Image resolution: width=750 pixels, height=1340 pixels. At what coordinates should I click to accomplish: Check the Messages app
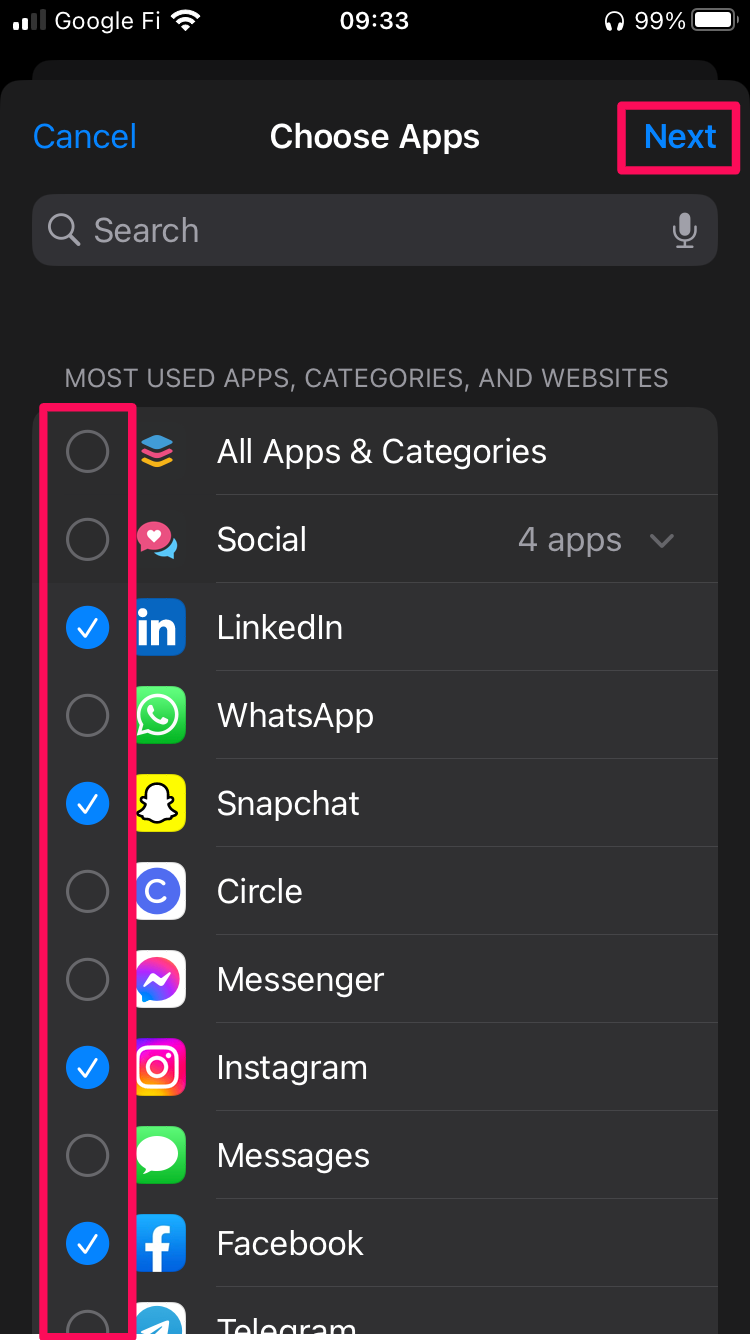click(87, 1156)
